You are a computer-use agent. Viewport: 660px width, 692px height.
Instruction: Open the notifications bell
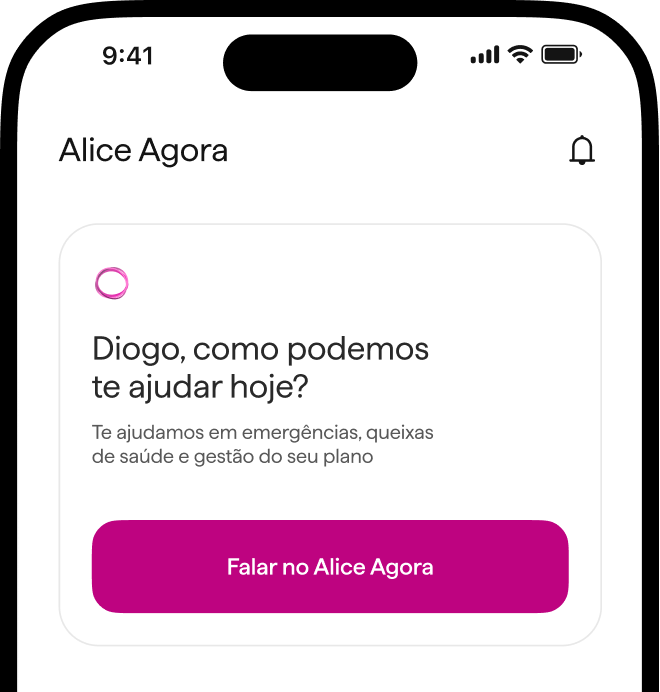(581, 151)
